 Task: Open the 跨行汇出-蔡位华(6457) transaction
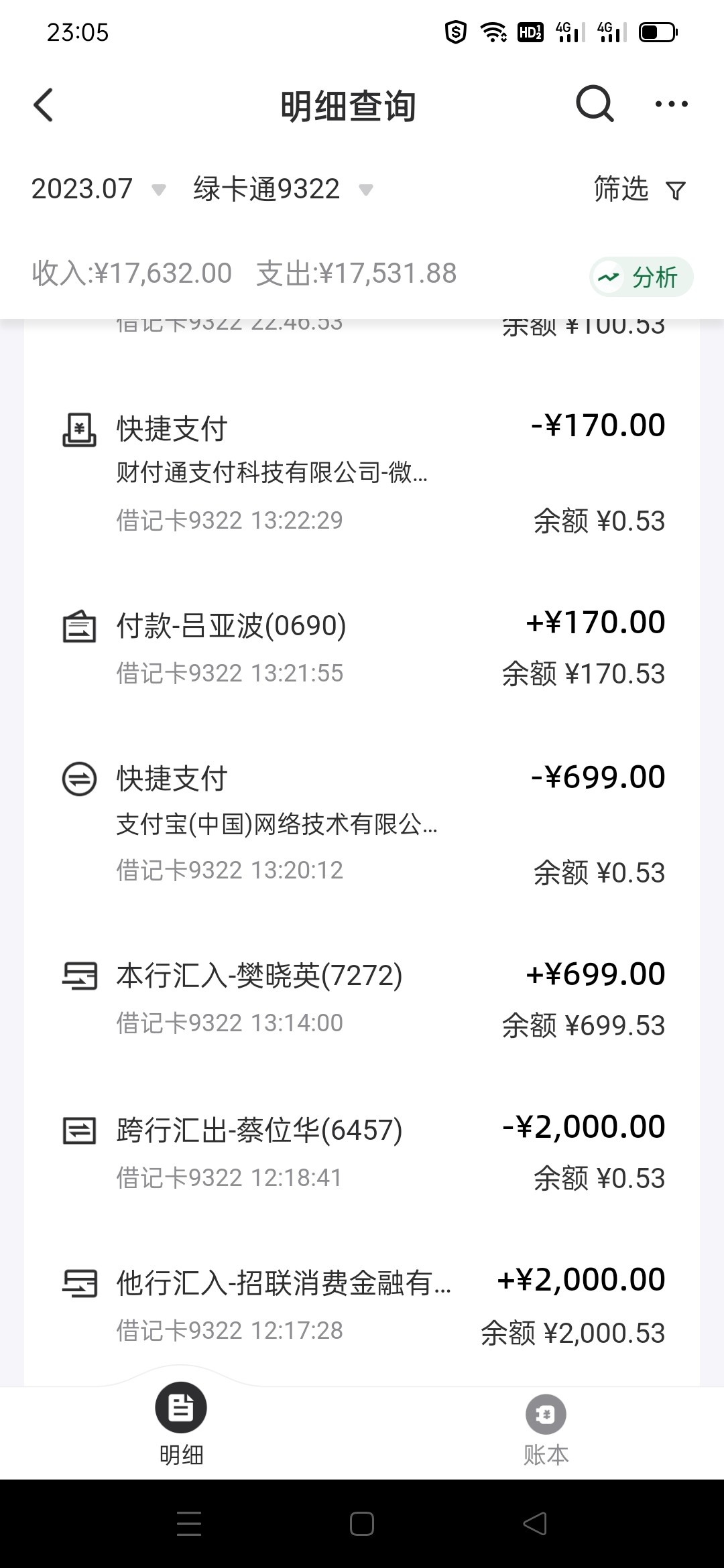pyautogui.click(x=362, y=1151)
